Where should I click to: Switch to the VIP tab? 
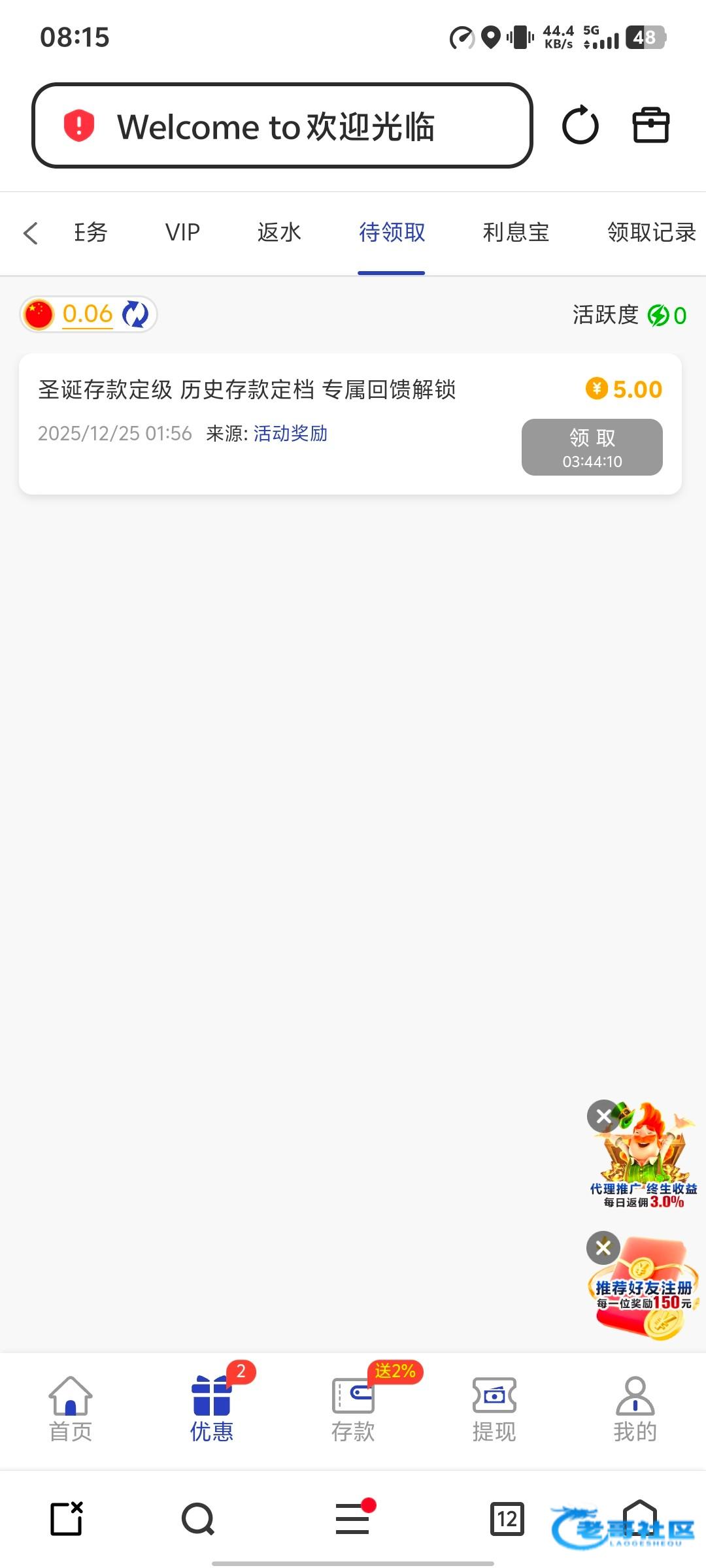(182, 233)
